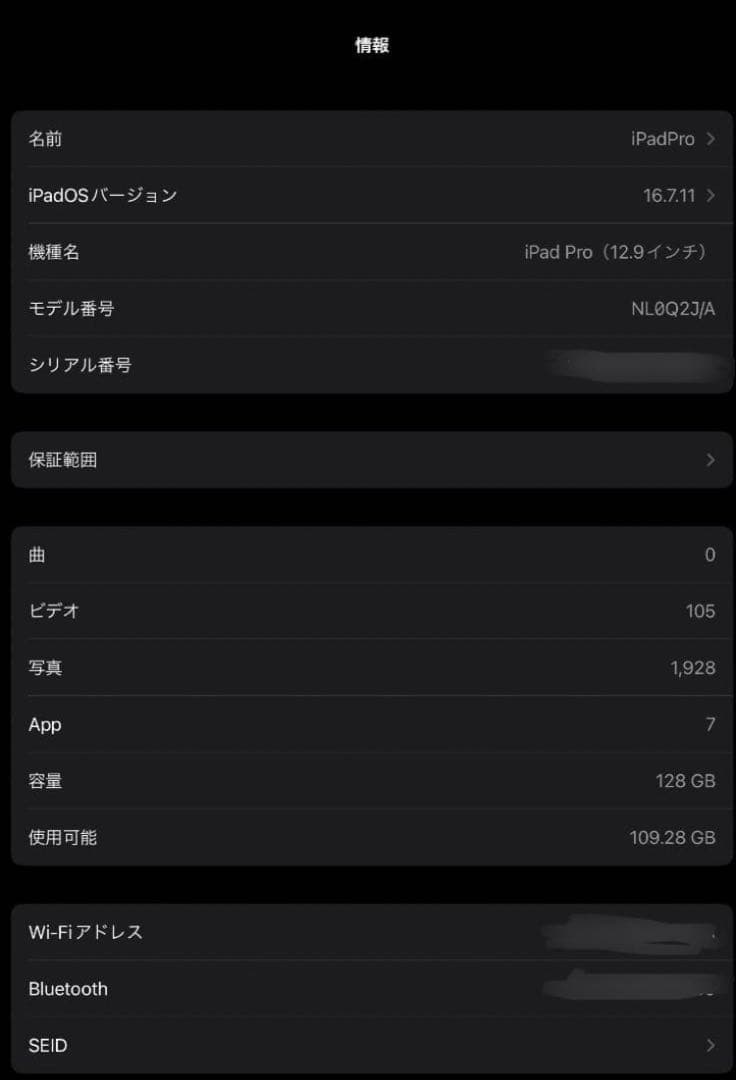
Task: Open the iPadOS バージョン details
Action: click(x=370, y=196)
